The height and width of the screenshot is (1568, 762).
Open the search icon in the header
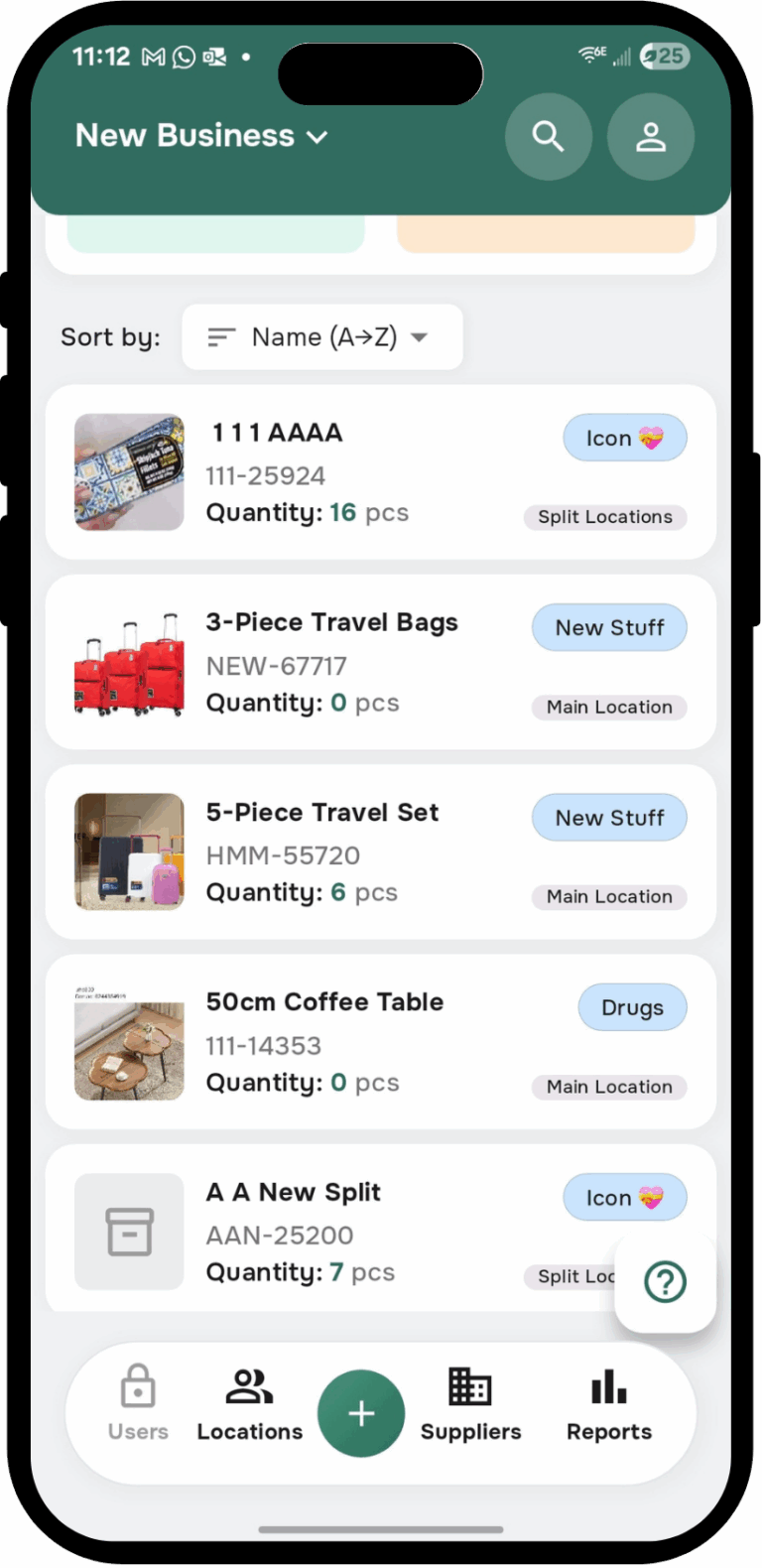(549, 136)
